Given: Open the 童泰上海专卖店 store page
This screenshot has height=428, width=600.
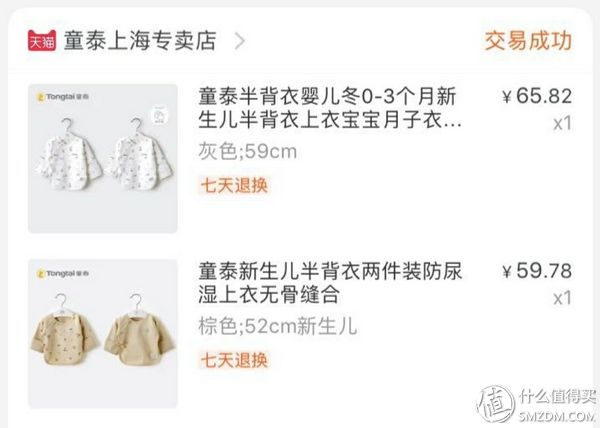Looking at the screenshot, I should point(139,41).
